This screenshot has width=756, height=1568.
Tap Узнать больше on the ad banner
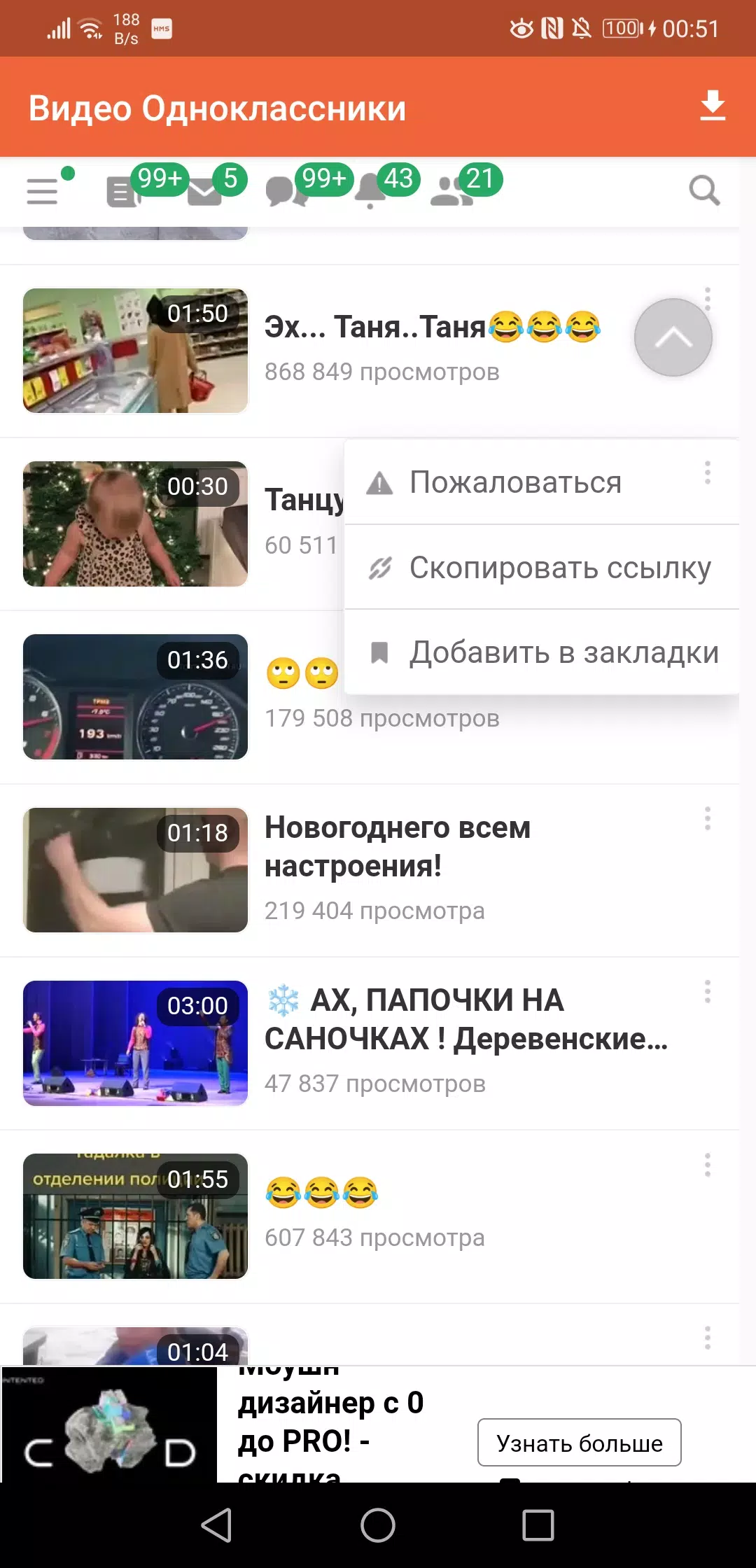tap(580, 1443)
